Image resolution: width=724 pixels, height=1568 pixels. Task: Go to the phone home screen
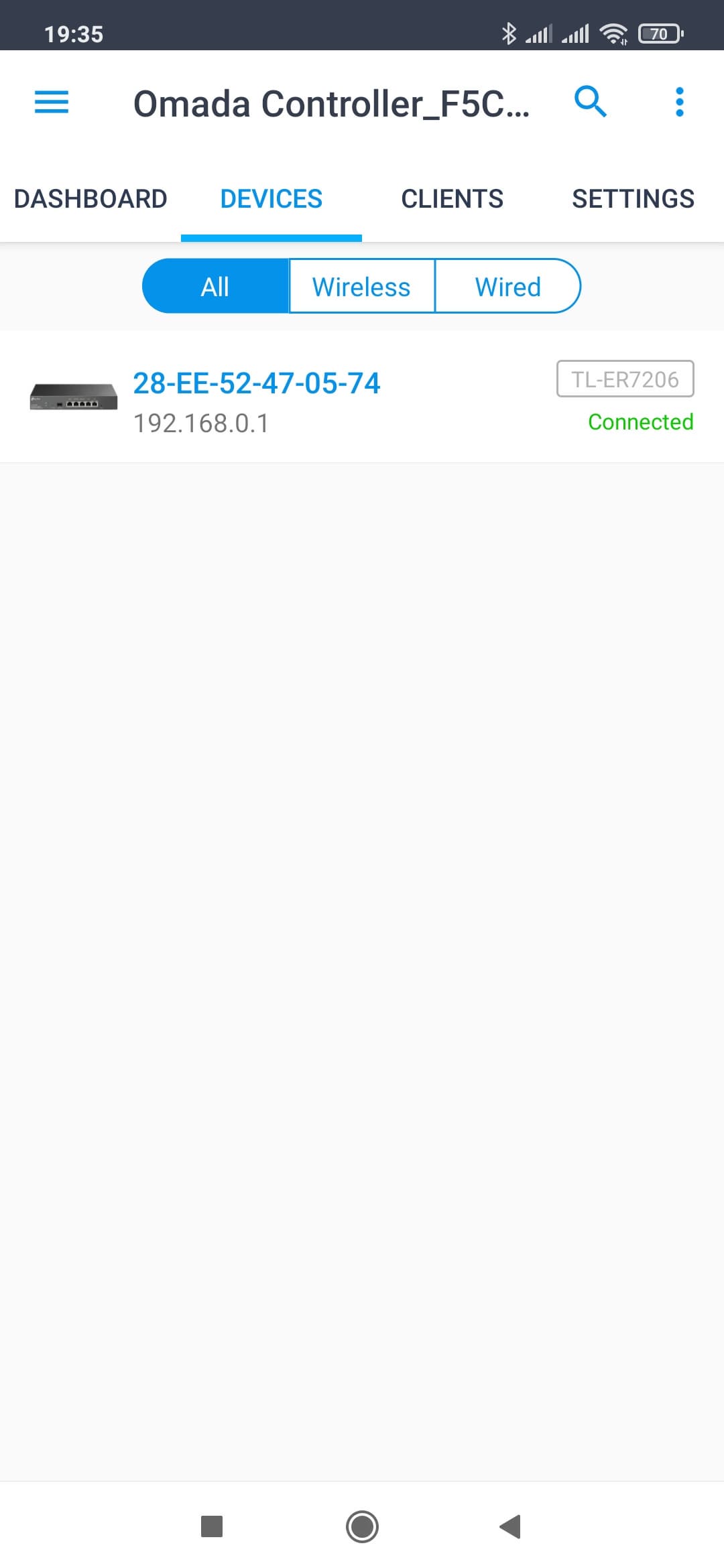click(362, 1526)
